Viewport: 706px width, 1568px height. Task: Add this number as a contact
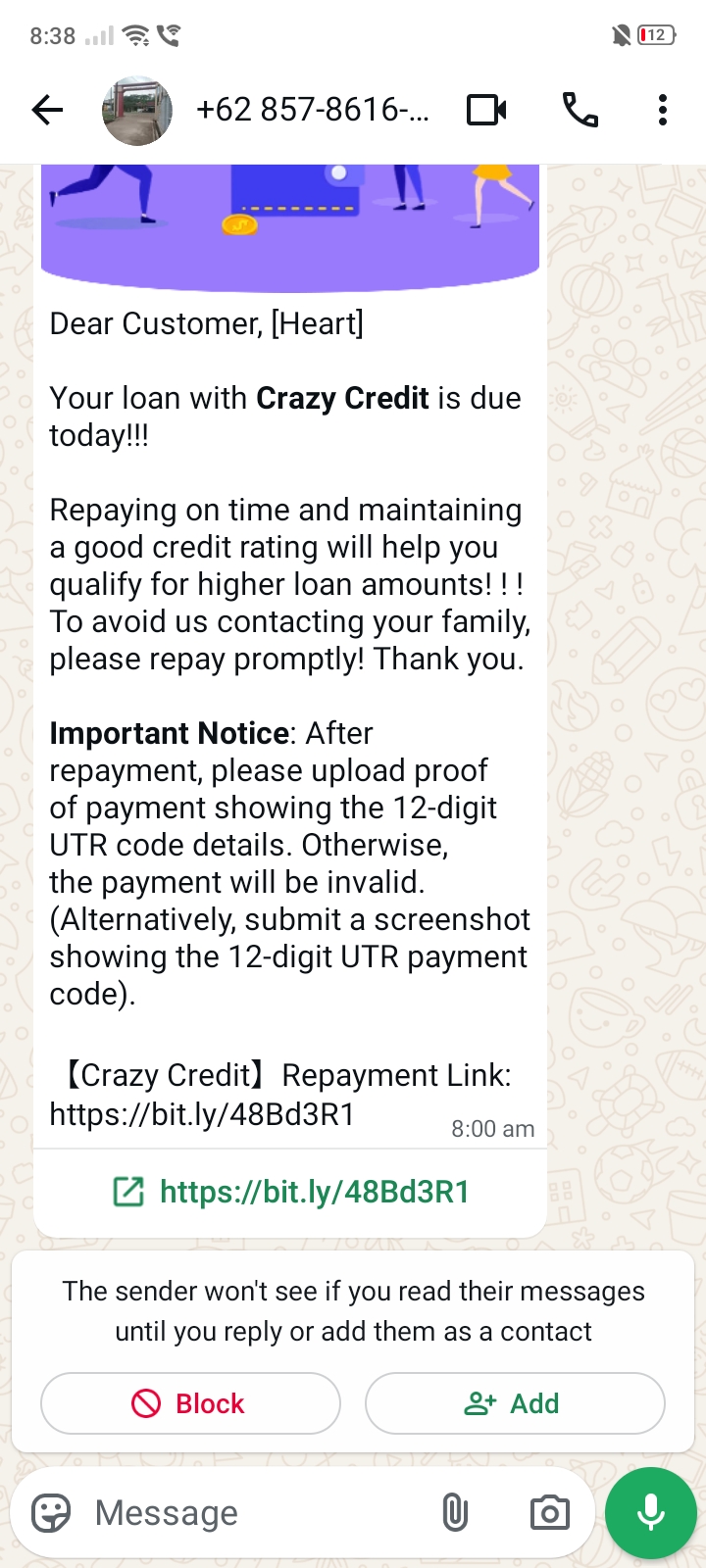(x=514, y=1403)
